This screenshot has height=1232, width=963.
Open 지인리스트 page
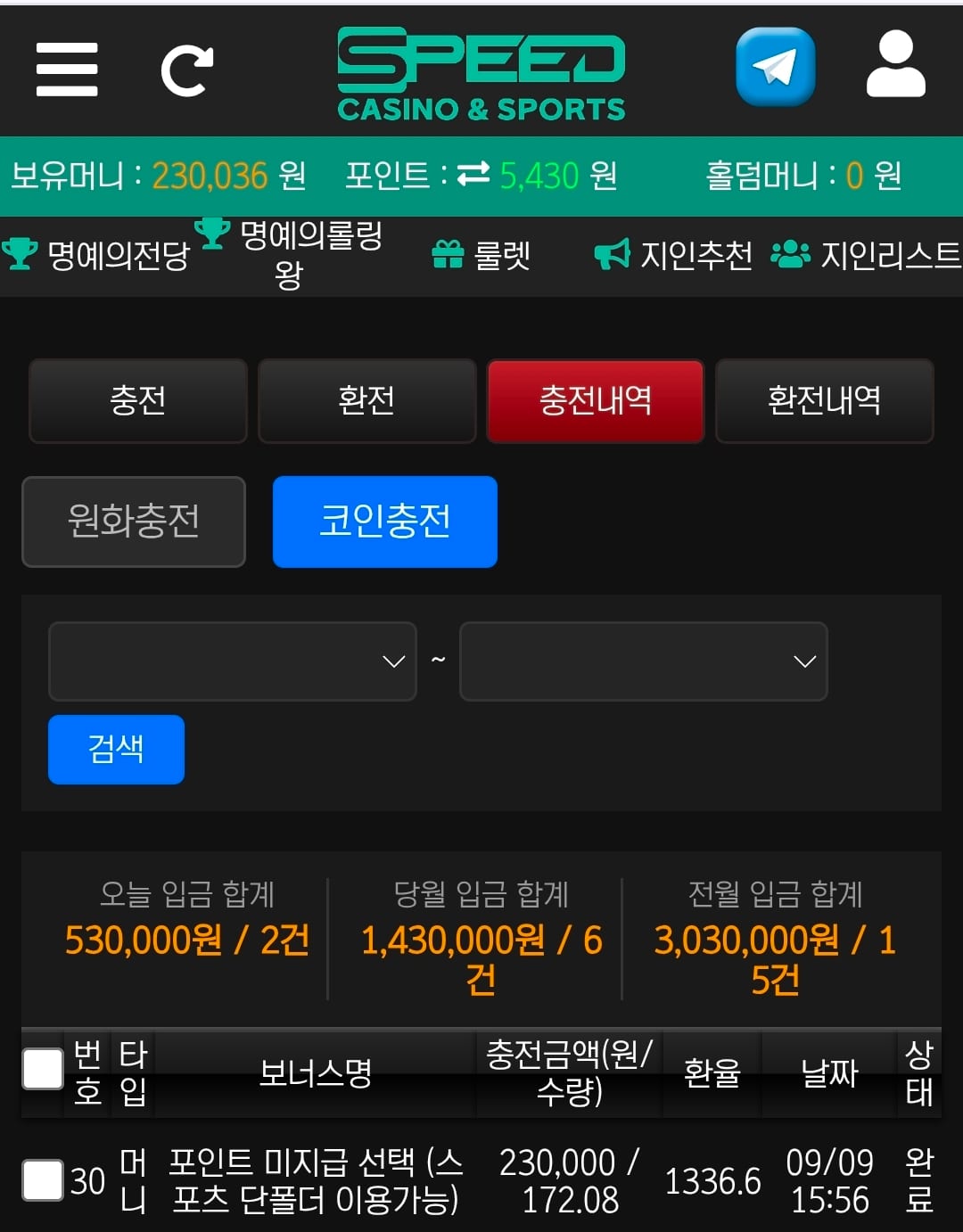tap(866, 256)
